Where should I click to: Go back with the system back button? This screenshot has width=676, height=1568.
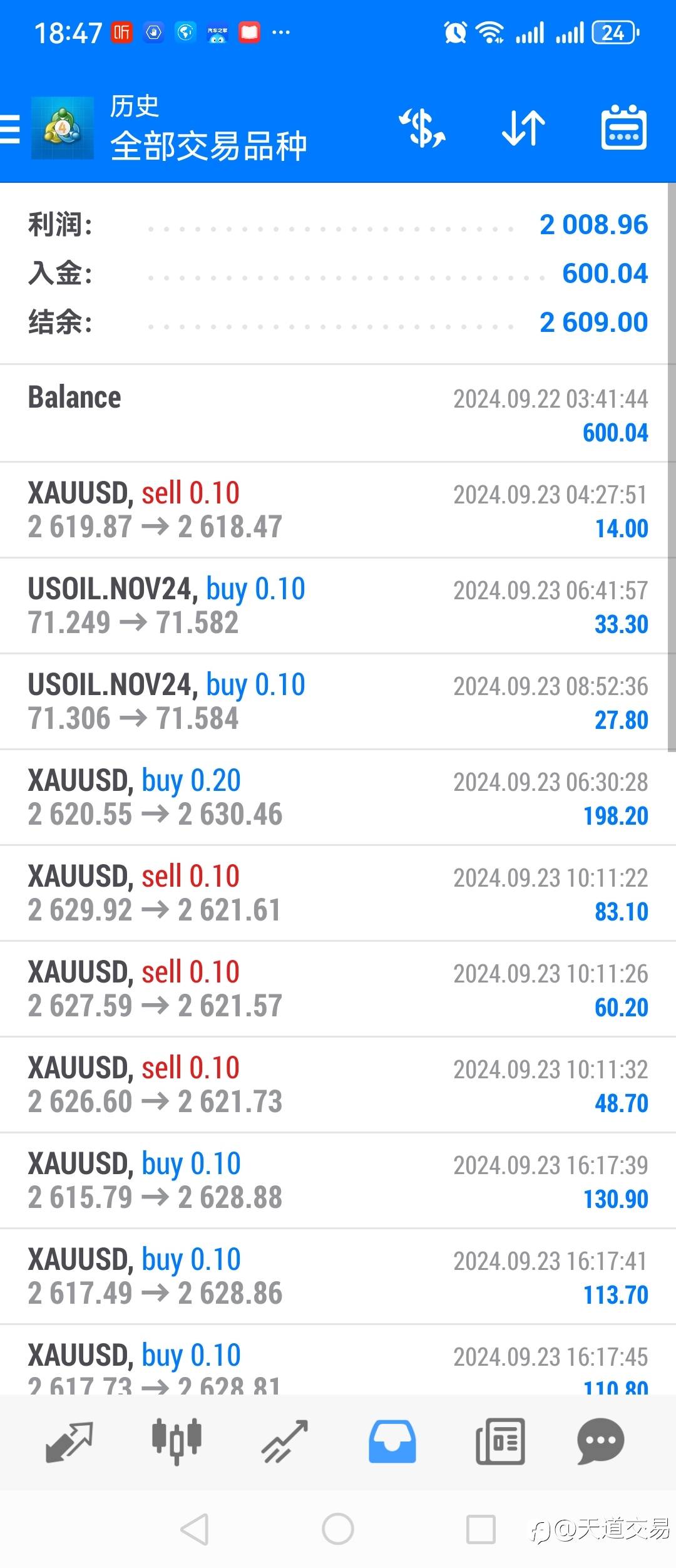pos(195,1529)
